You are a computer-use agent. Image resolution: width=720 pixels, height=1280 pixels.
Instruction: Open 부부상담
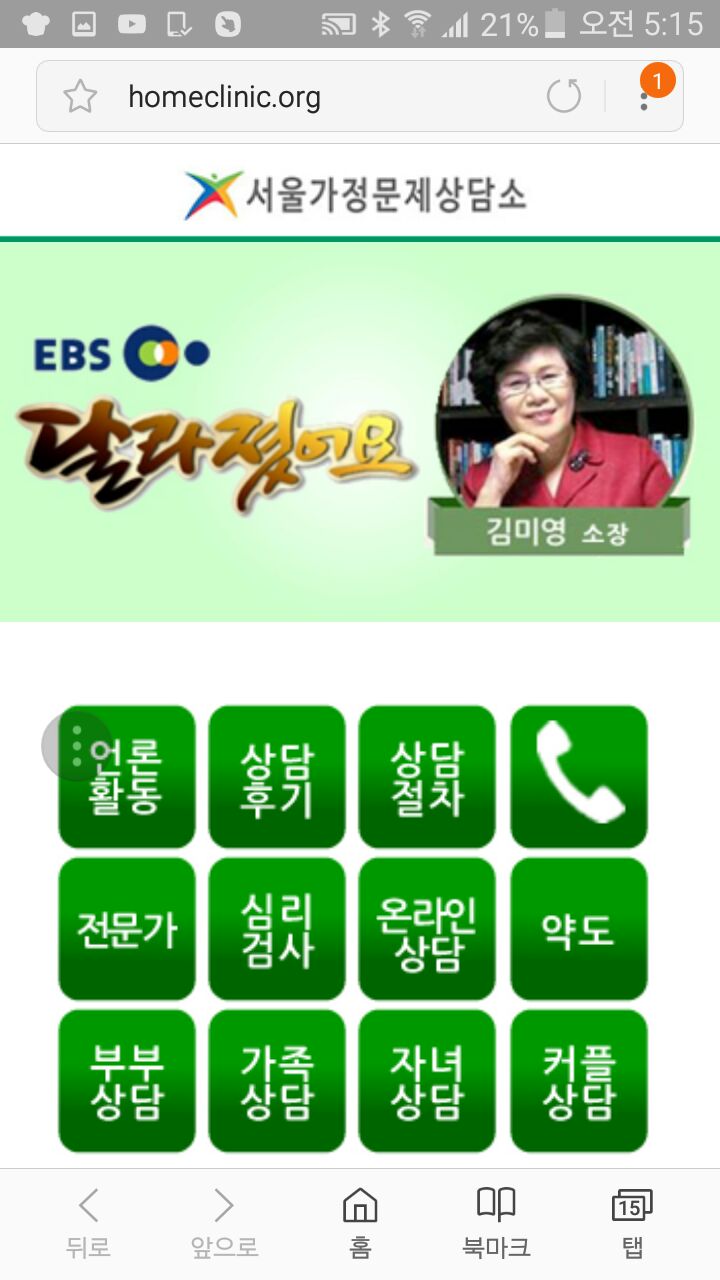pos(127,1081)
